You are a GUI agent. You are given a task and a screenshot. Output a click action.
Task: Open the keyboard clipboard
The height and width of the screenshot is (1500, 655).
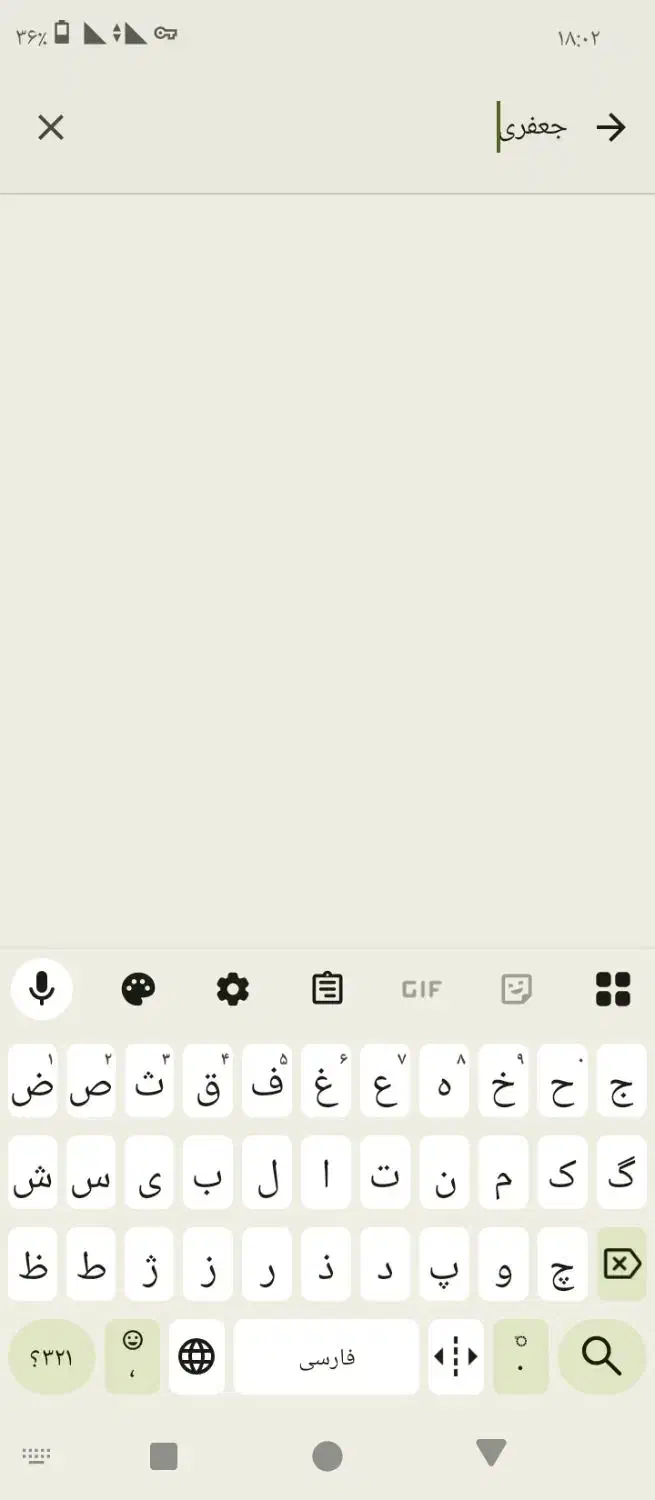point(327,989)
